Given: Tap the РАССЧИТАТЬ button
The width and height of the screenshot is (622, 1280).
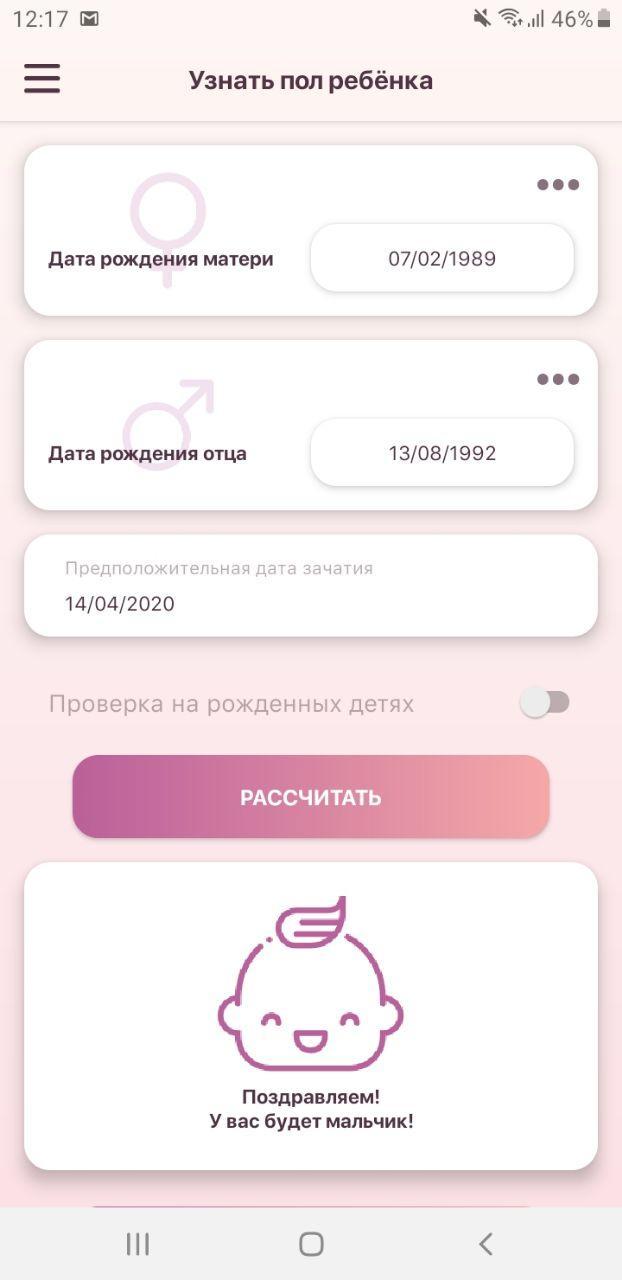Looking at the screenshot, I should tap(310, 797).
